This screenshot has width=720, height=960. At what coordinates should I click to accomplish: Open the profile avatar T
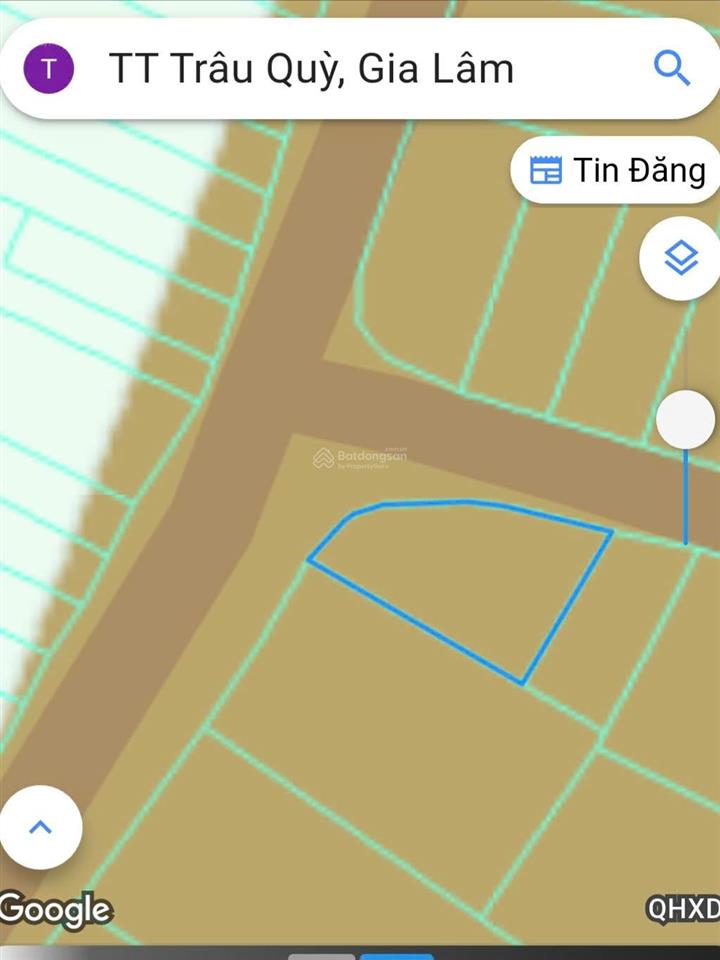(x=49, y=69)
